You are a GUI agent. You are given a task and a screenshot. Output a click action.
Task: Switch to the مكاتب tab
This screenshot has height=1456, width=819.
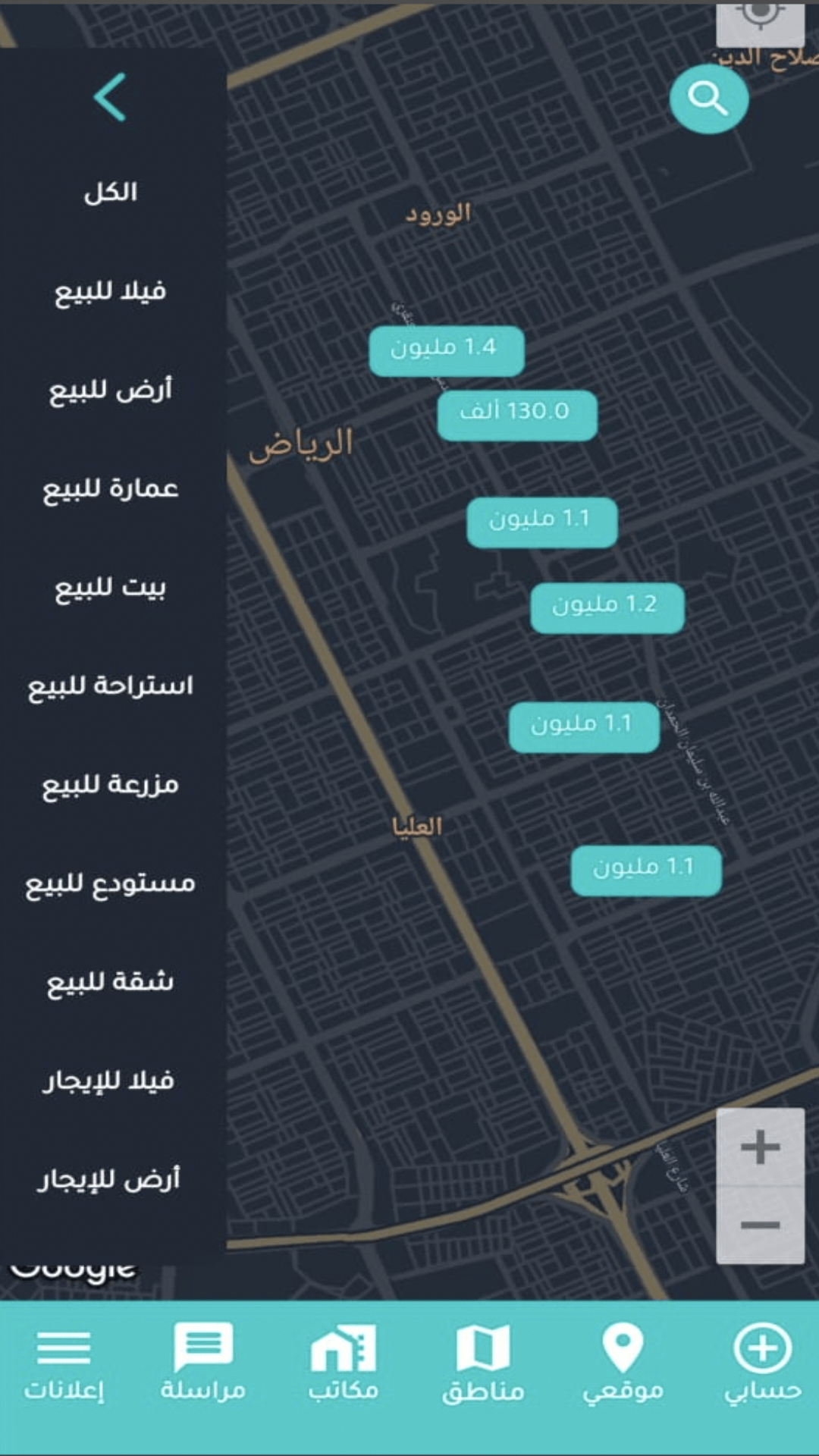tap(343, 1361)
